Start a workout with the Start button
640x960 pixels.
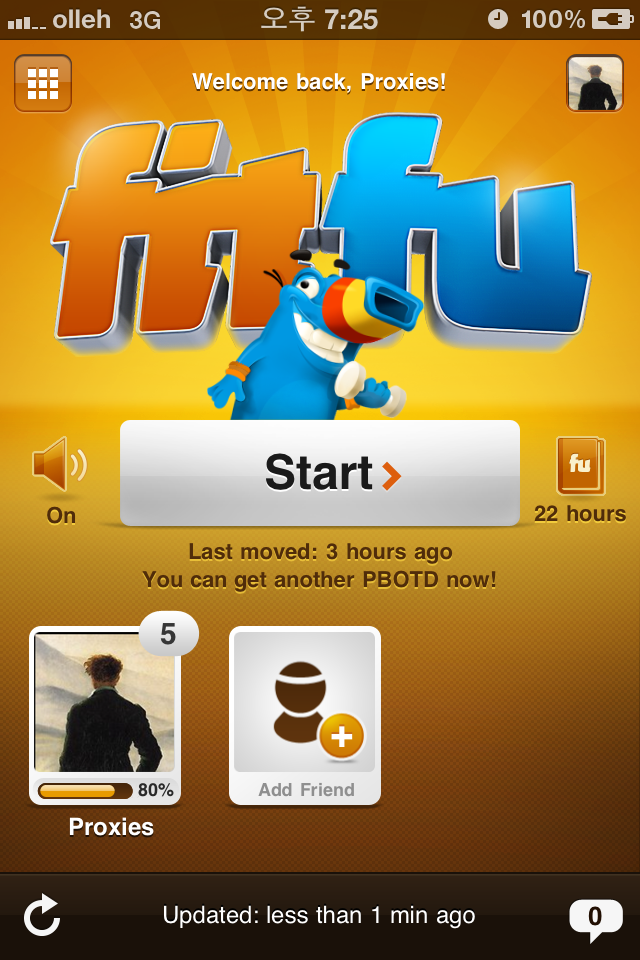tap(320, 472)
